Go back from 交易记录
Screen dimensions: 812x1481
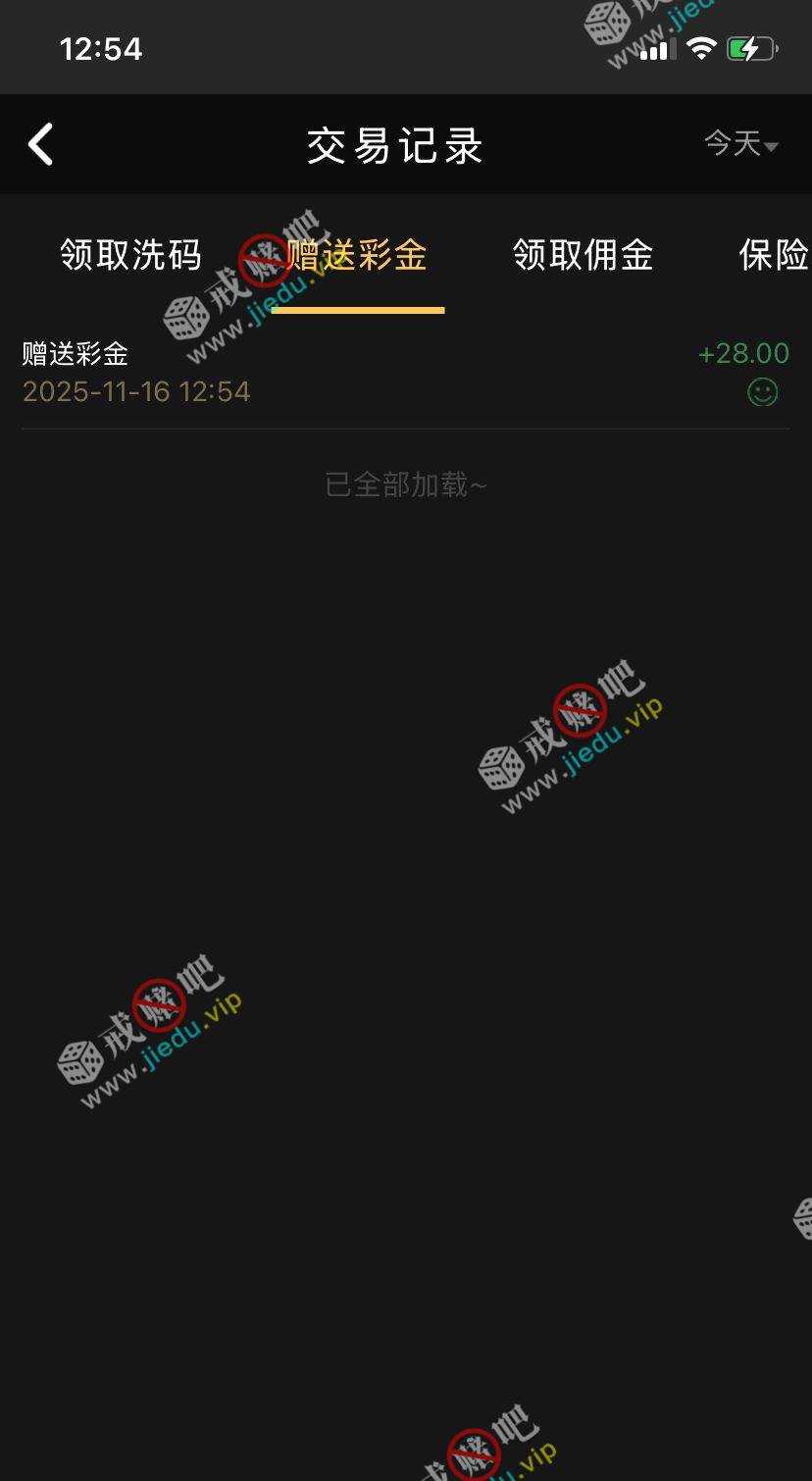pyautogui.click(x=40, y=145)
